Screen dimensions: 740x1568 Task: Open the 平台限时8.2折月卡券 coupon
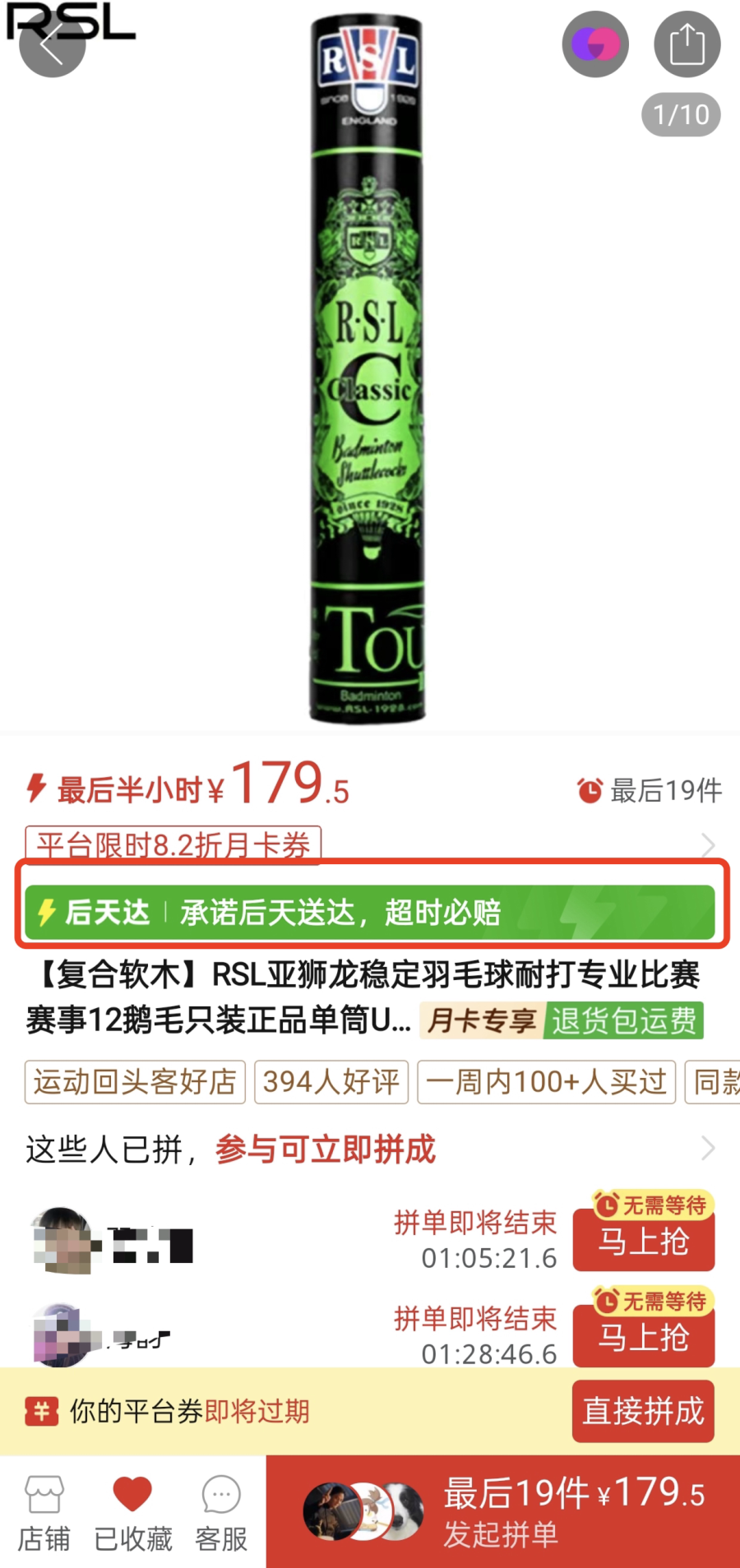coord(173,844)
